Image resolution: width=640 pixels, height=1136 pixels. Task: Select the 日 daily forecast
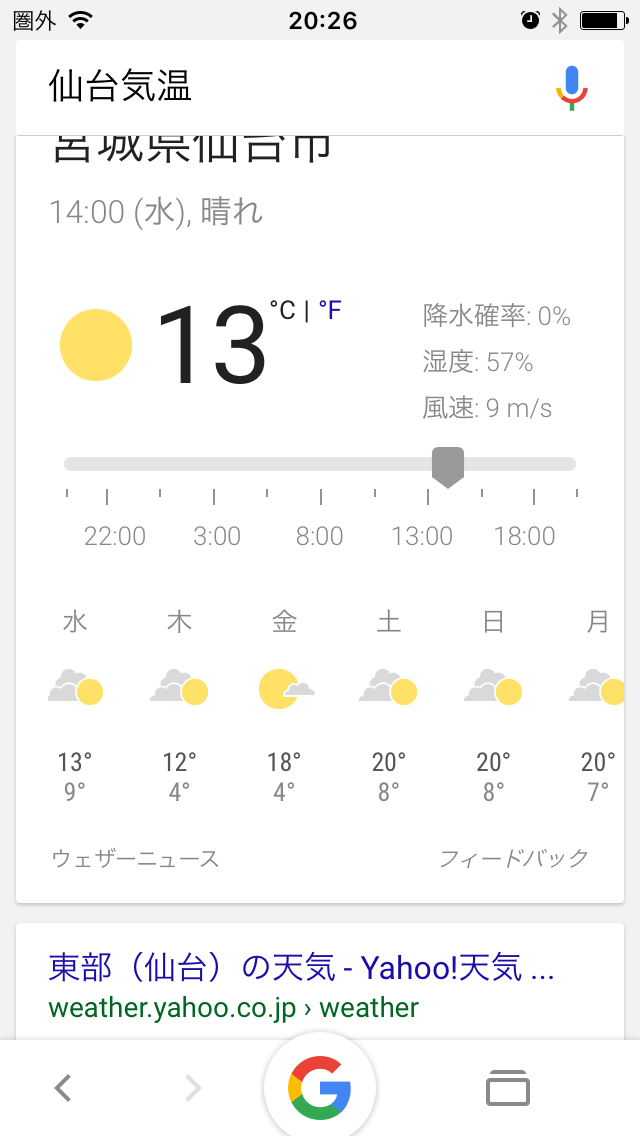493,705
